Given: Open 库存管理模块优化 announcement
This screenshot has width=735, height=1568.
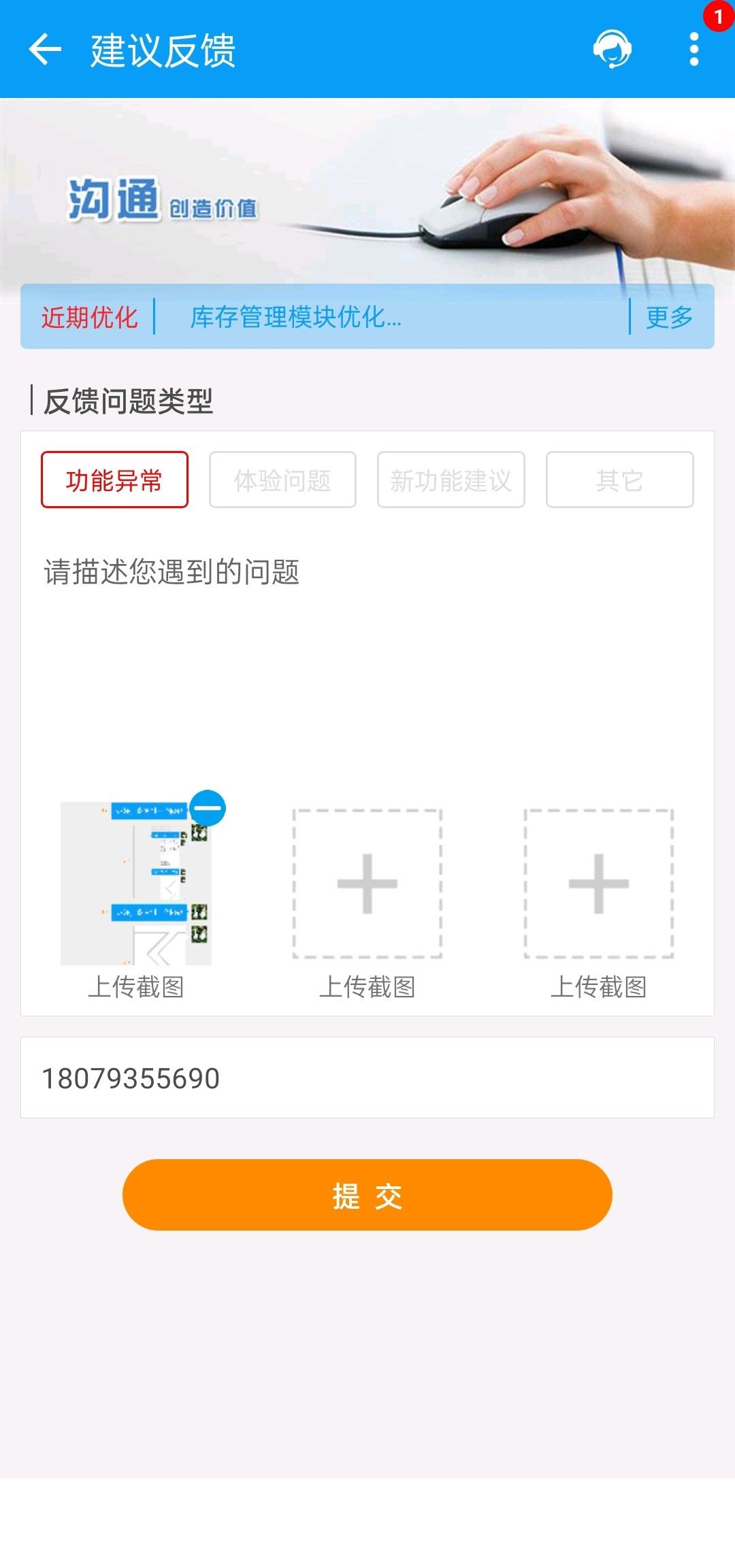Looking at the screenshot, I should [296, 317].
